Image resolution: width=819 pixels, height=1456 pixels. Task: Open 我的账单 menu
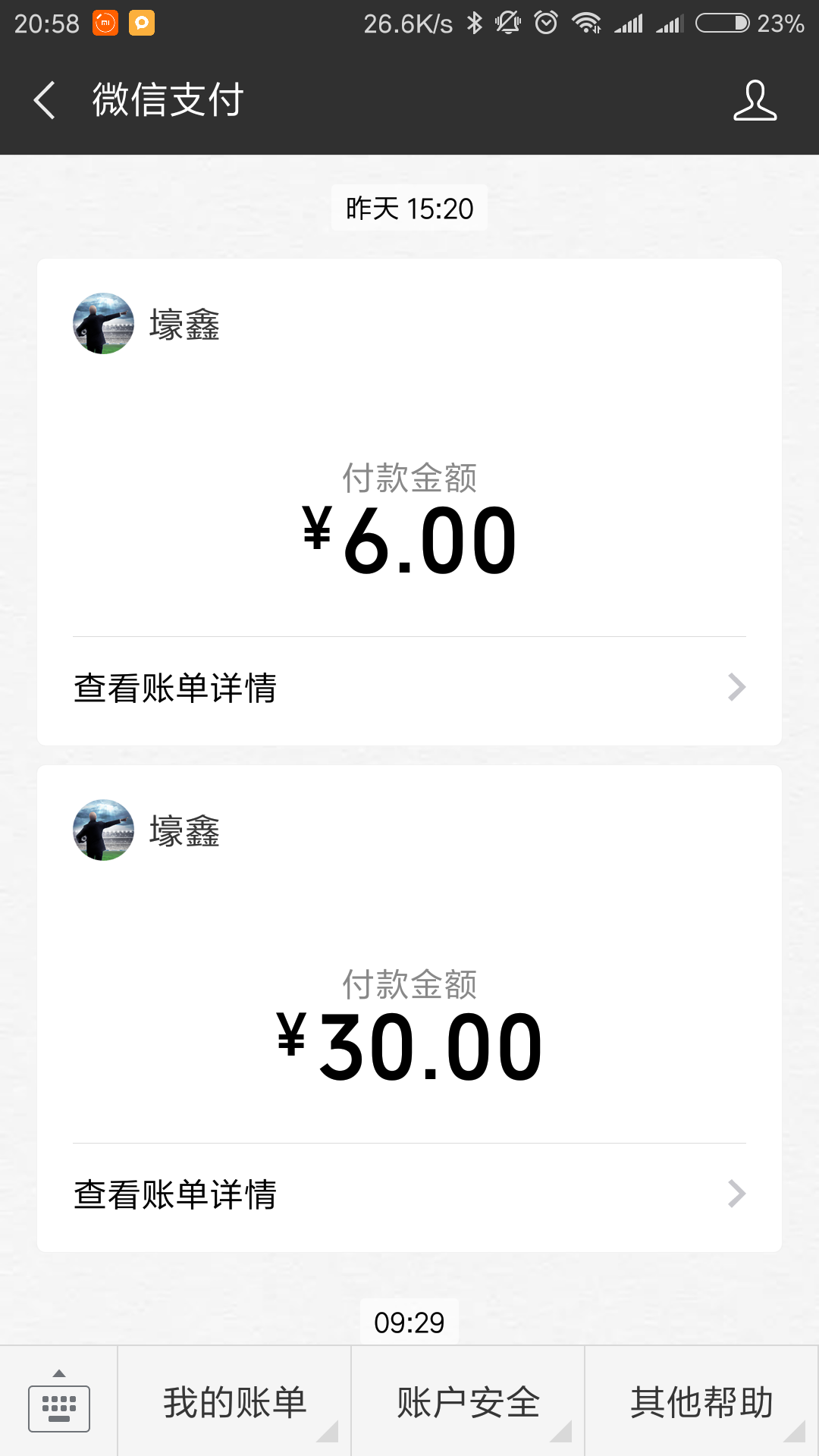tap(235, 1402)
